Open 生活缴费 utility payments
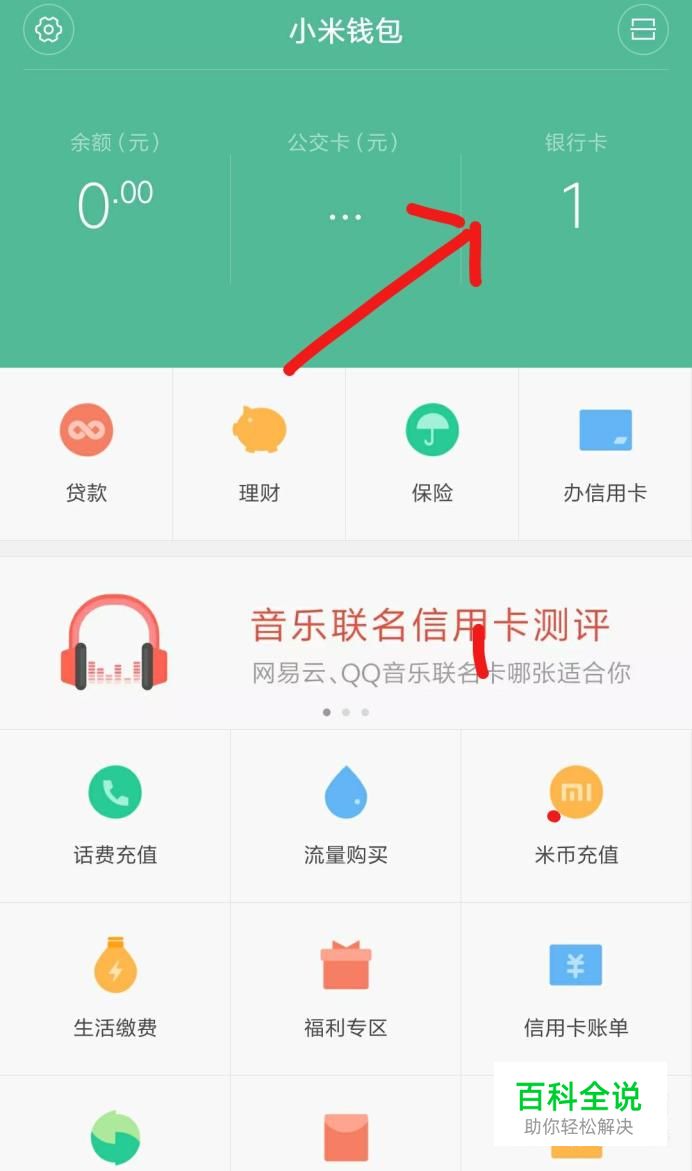This screenshot has height=1171, width=692. coord(115,988)
